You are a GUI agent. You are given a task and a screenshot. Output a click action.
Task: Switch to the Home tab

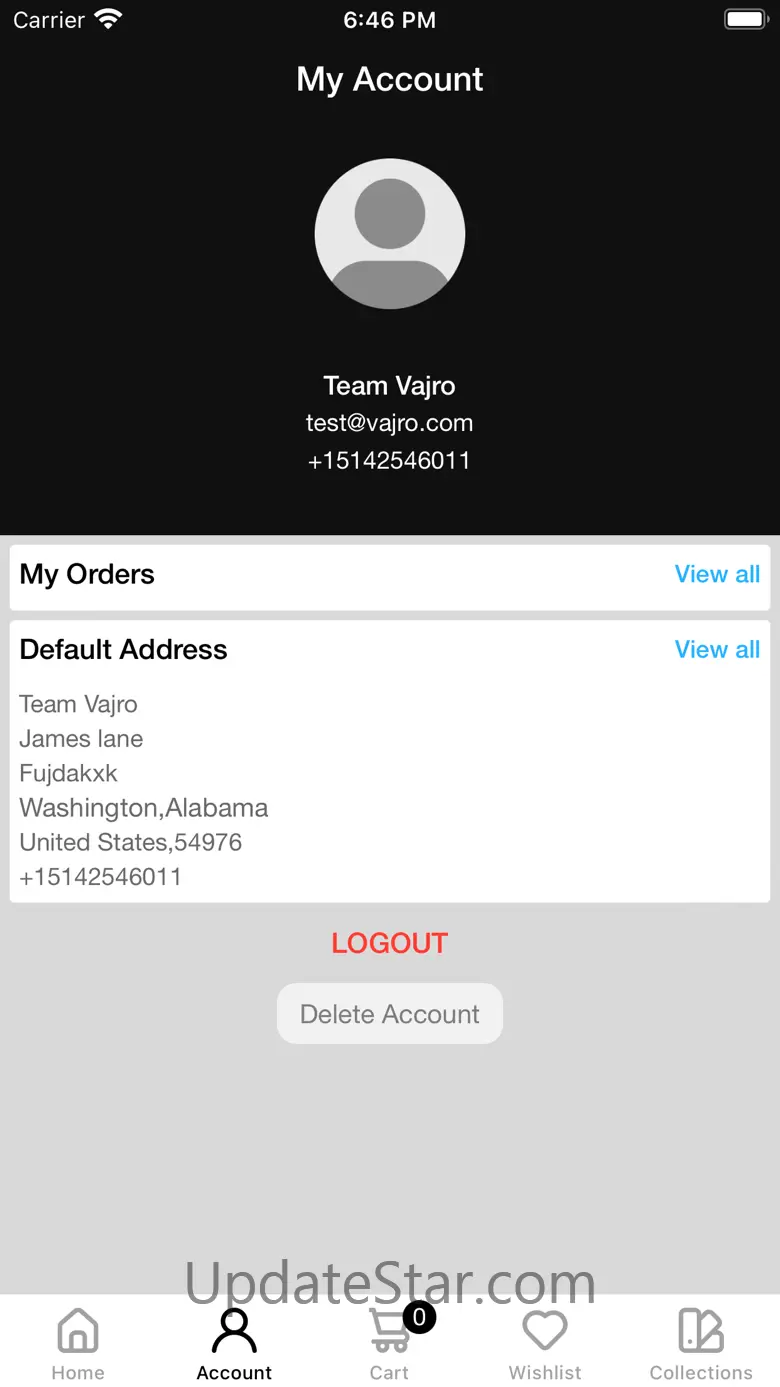78,1344
